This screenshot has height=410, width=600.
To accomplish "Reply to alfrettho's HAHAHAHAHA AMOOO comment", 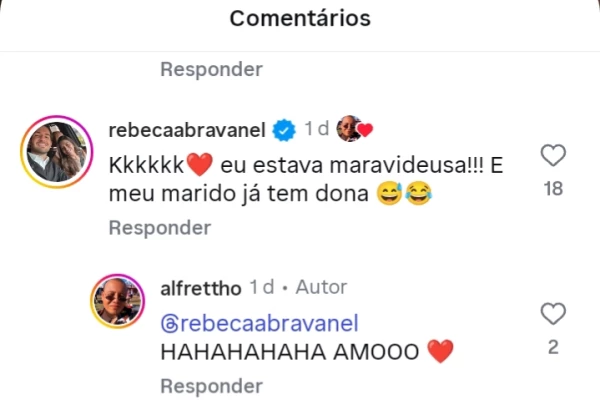I will pyautogui.click(x=211, y=386).
